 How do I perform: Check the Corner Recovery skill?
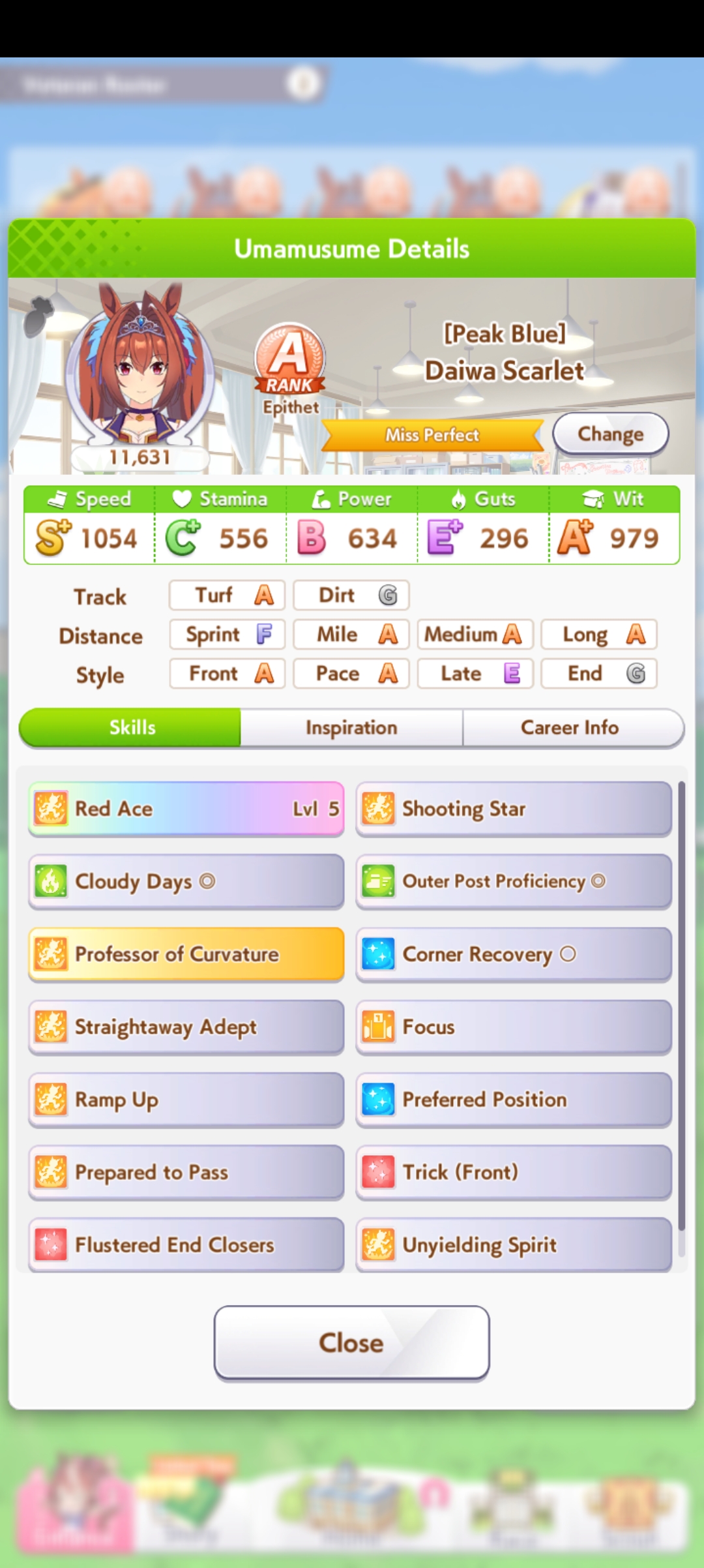point(514,954)
